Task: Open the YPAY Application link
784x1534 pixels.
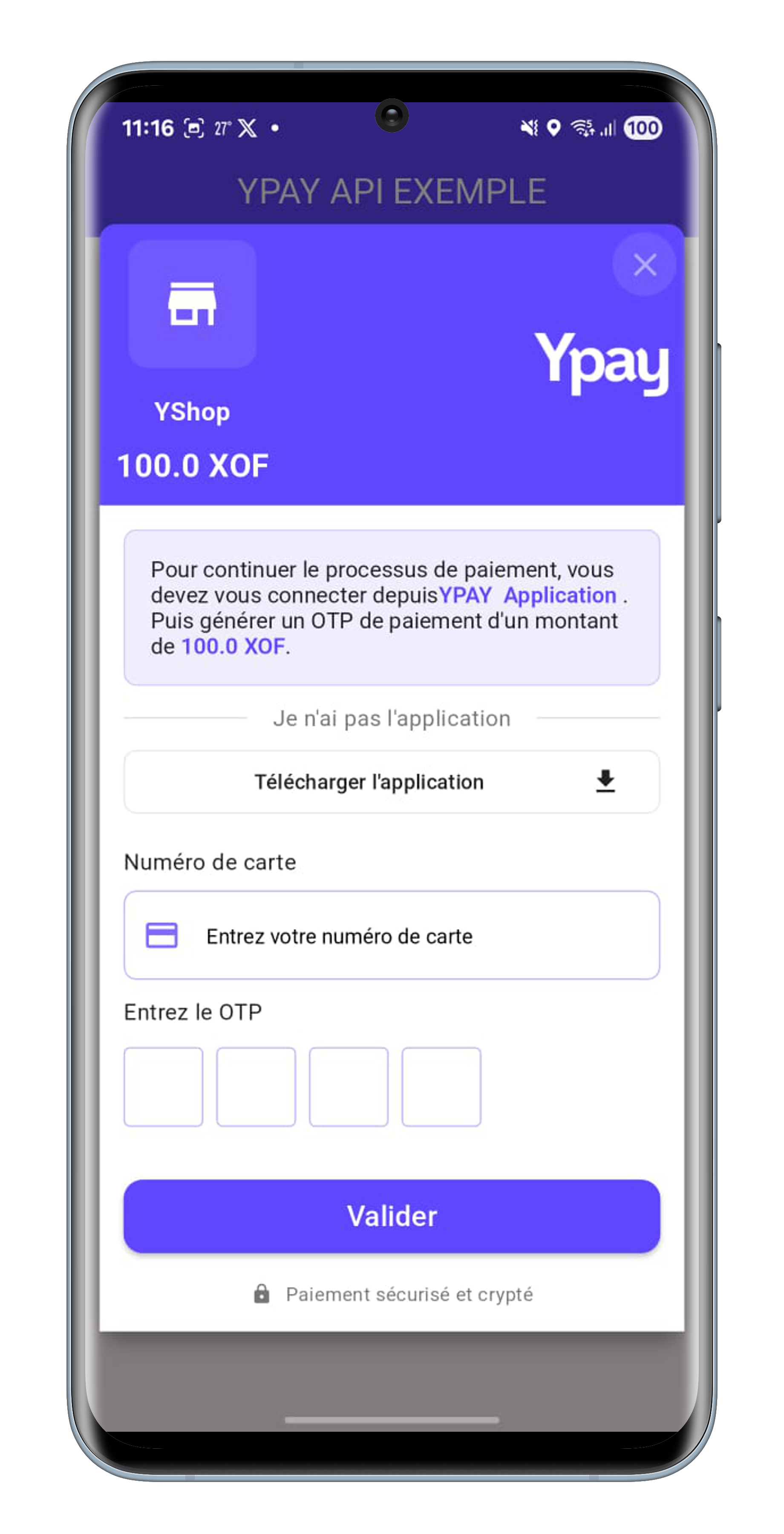Action: tap(527, 595)
